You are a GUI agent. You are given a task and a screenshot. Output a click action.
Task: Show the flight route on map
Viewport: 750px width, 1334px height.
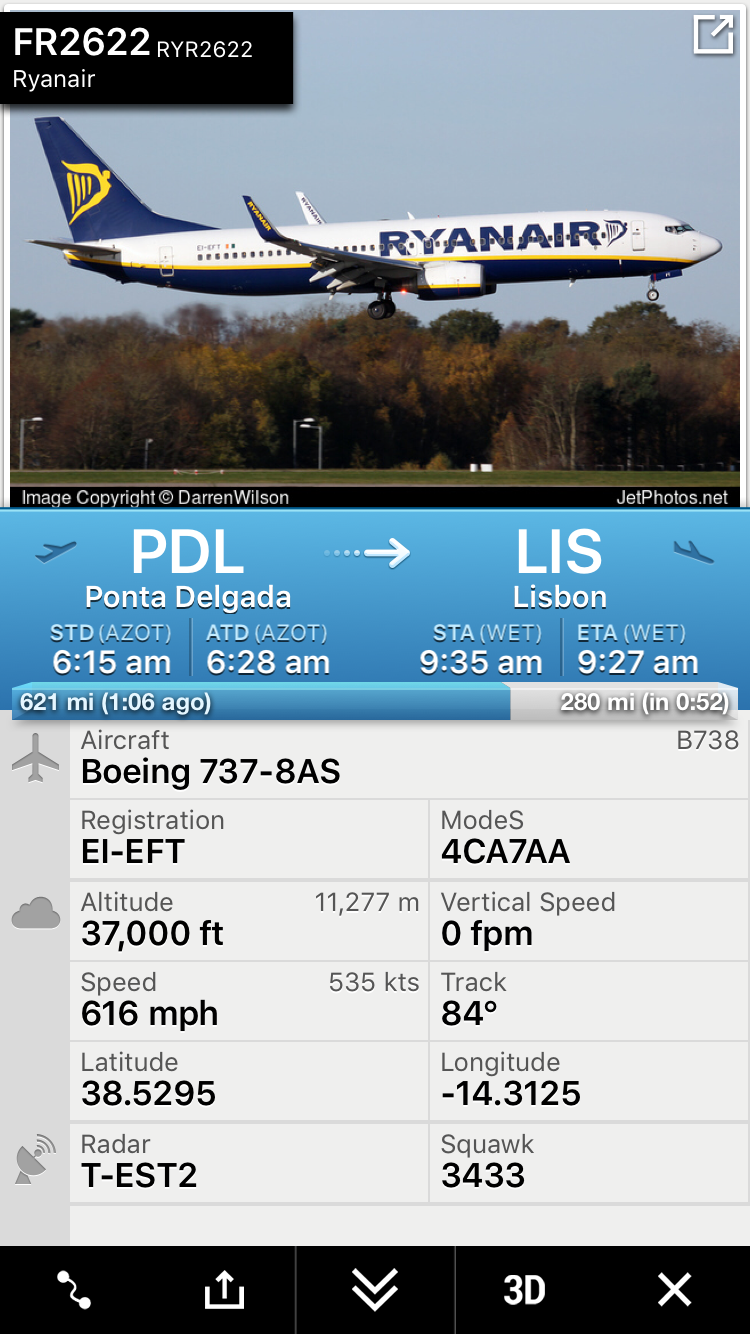74,1290
